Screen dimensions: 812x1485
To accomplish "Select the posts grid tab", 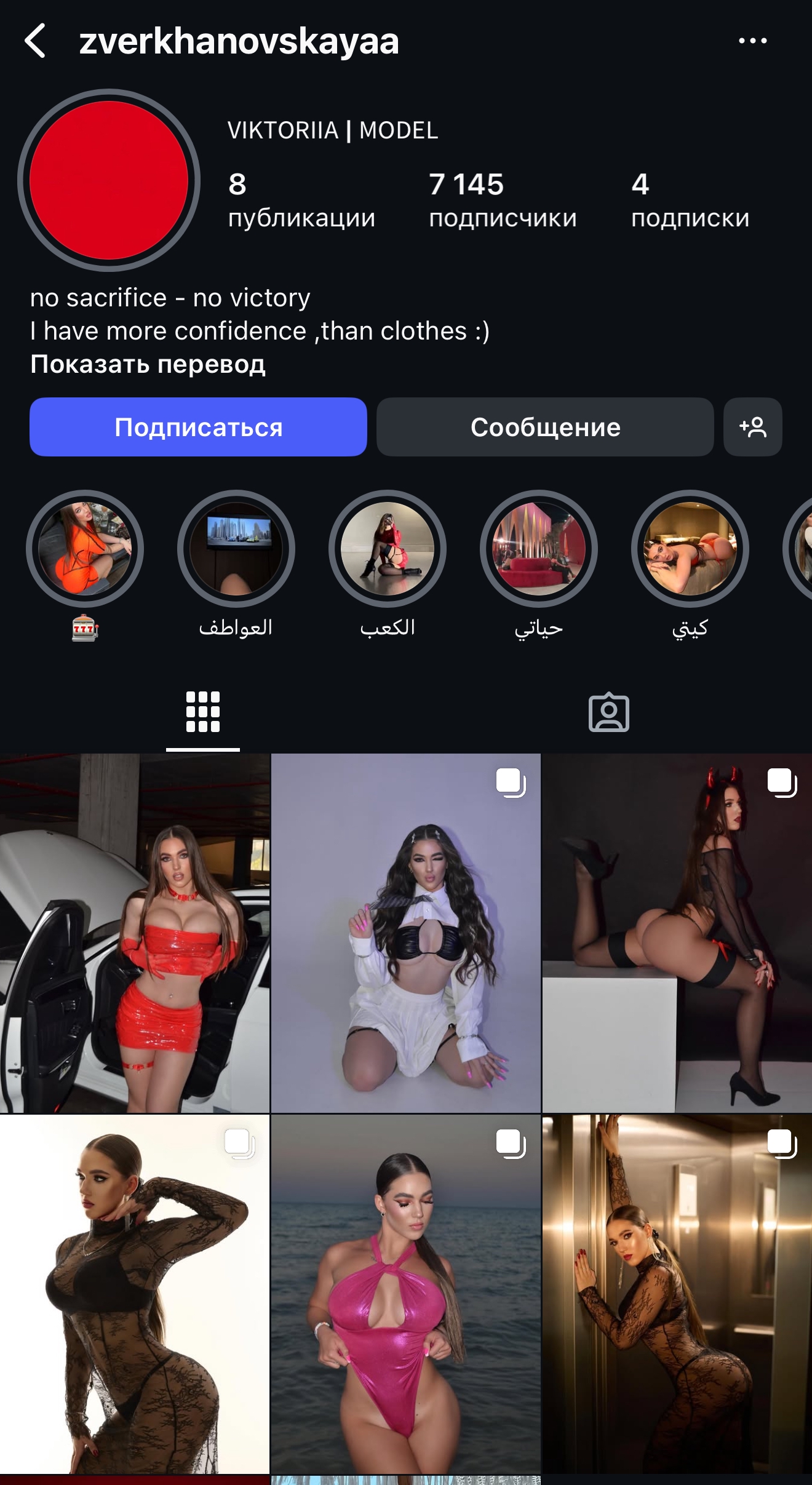I will coord(203,712).
